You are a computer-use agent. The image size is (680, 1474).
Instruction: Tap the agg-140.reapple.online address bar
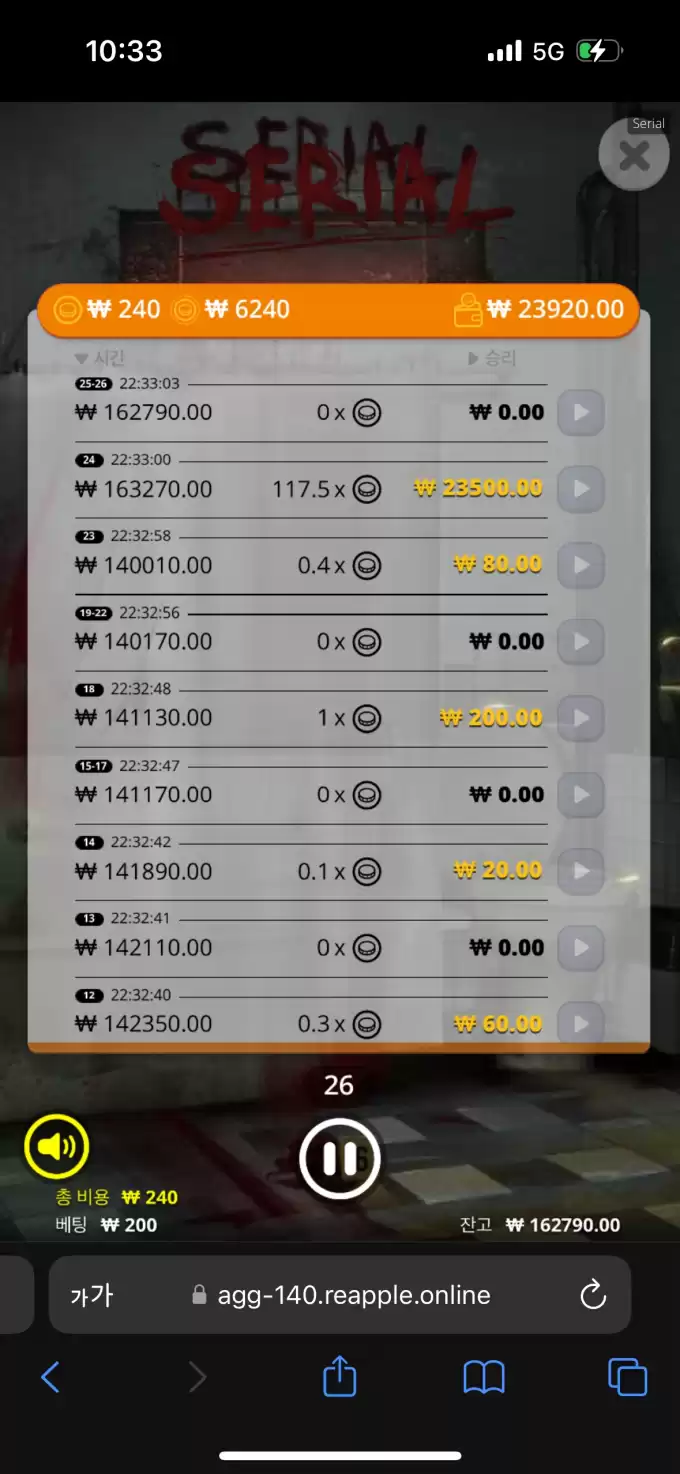click(x=354, y=1296)
